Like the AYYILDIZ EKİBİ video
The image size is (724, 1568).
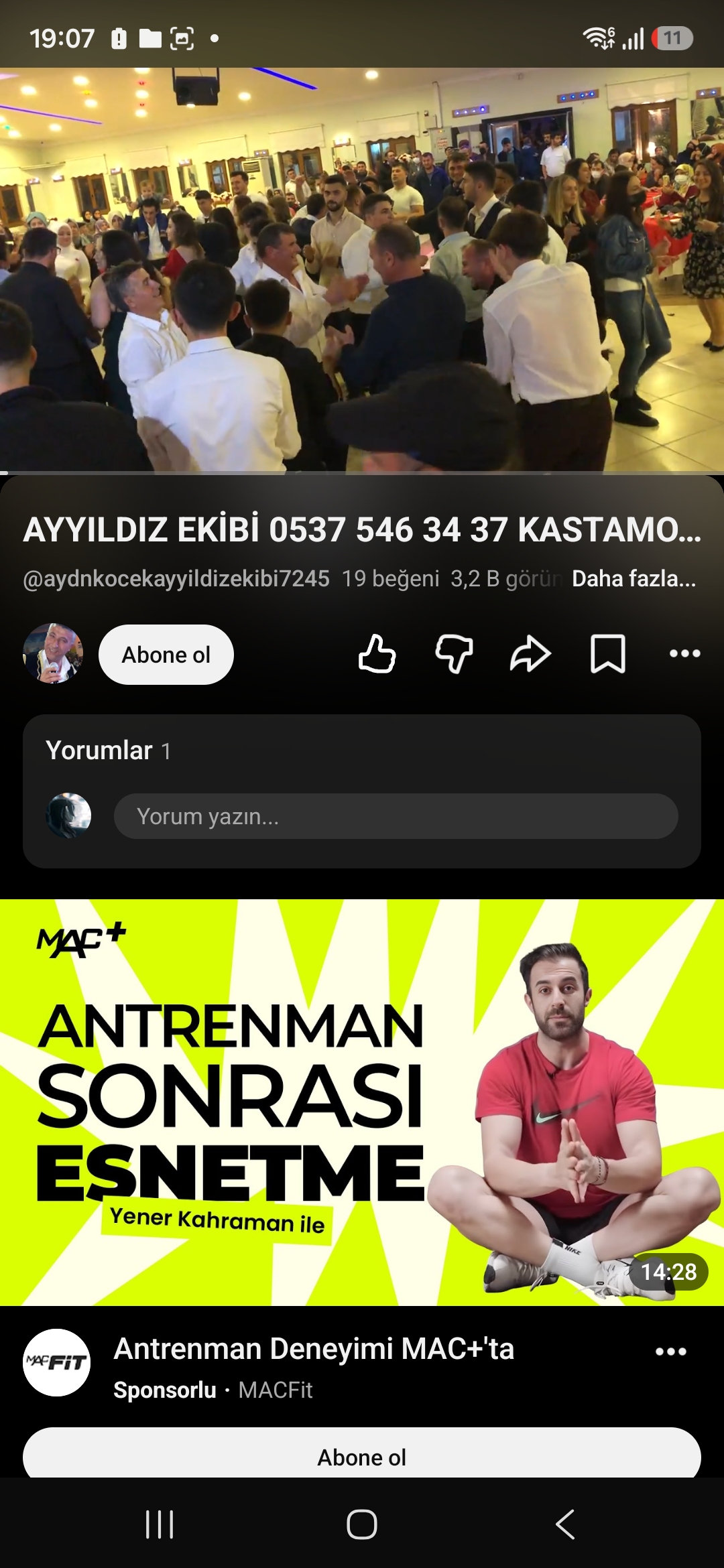(x=377, y=654)
